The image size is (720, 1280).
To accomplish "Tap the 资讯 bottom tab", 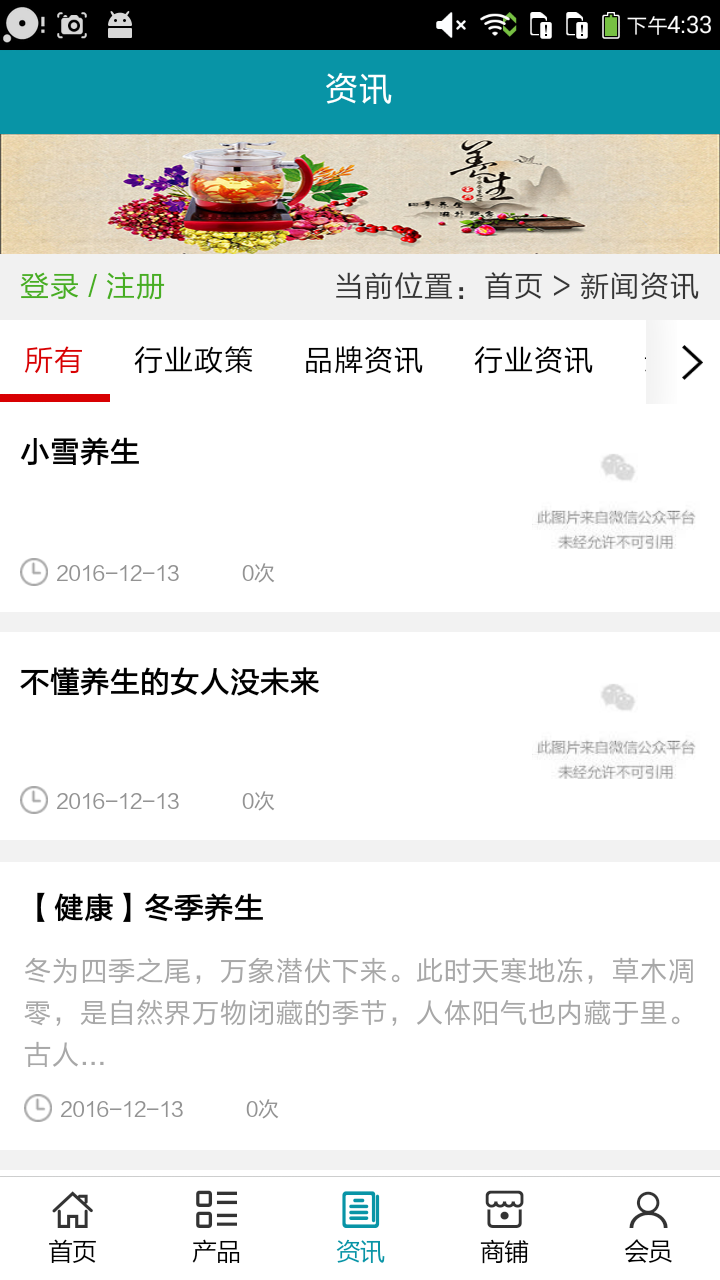I will pos(360,1227).
